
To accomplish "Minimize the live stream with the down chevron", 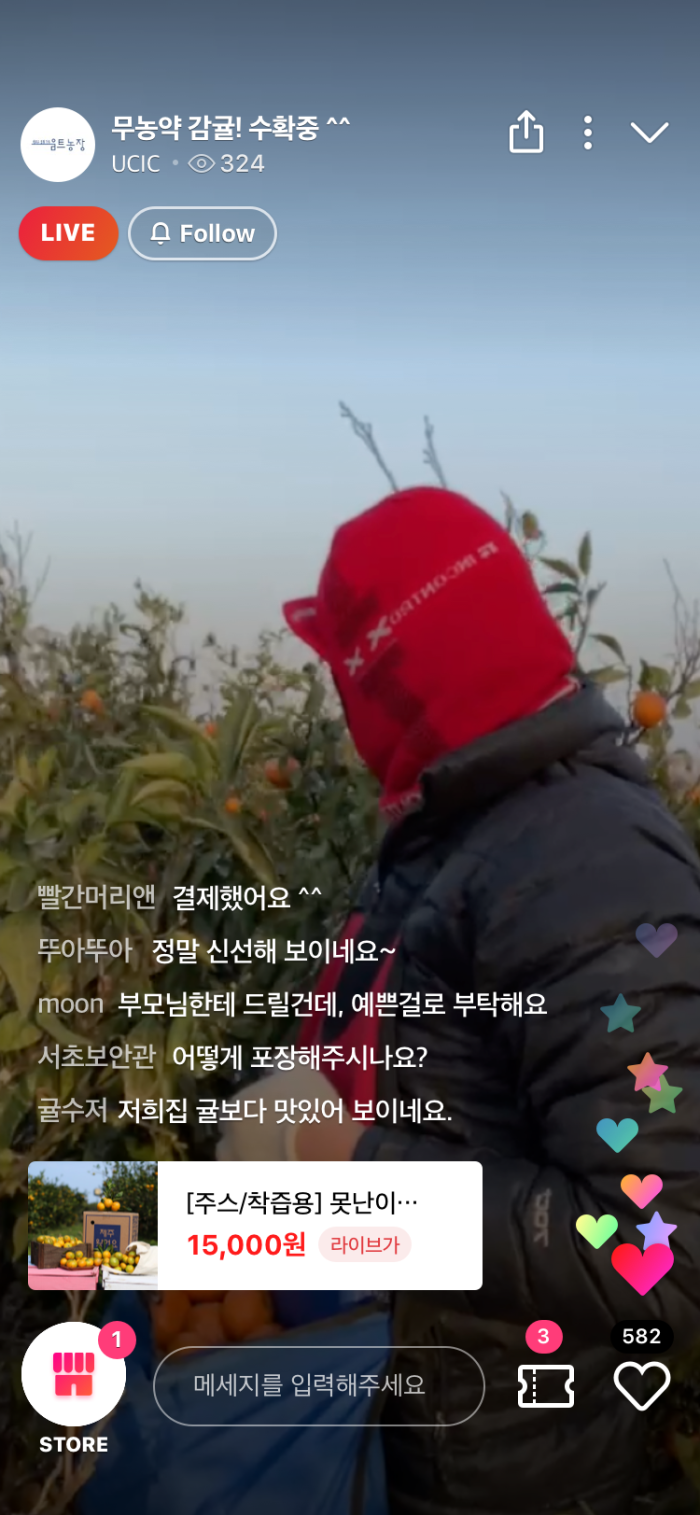I will [649, 132].
